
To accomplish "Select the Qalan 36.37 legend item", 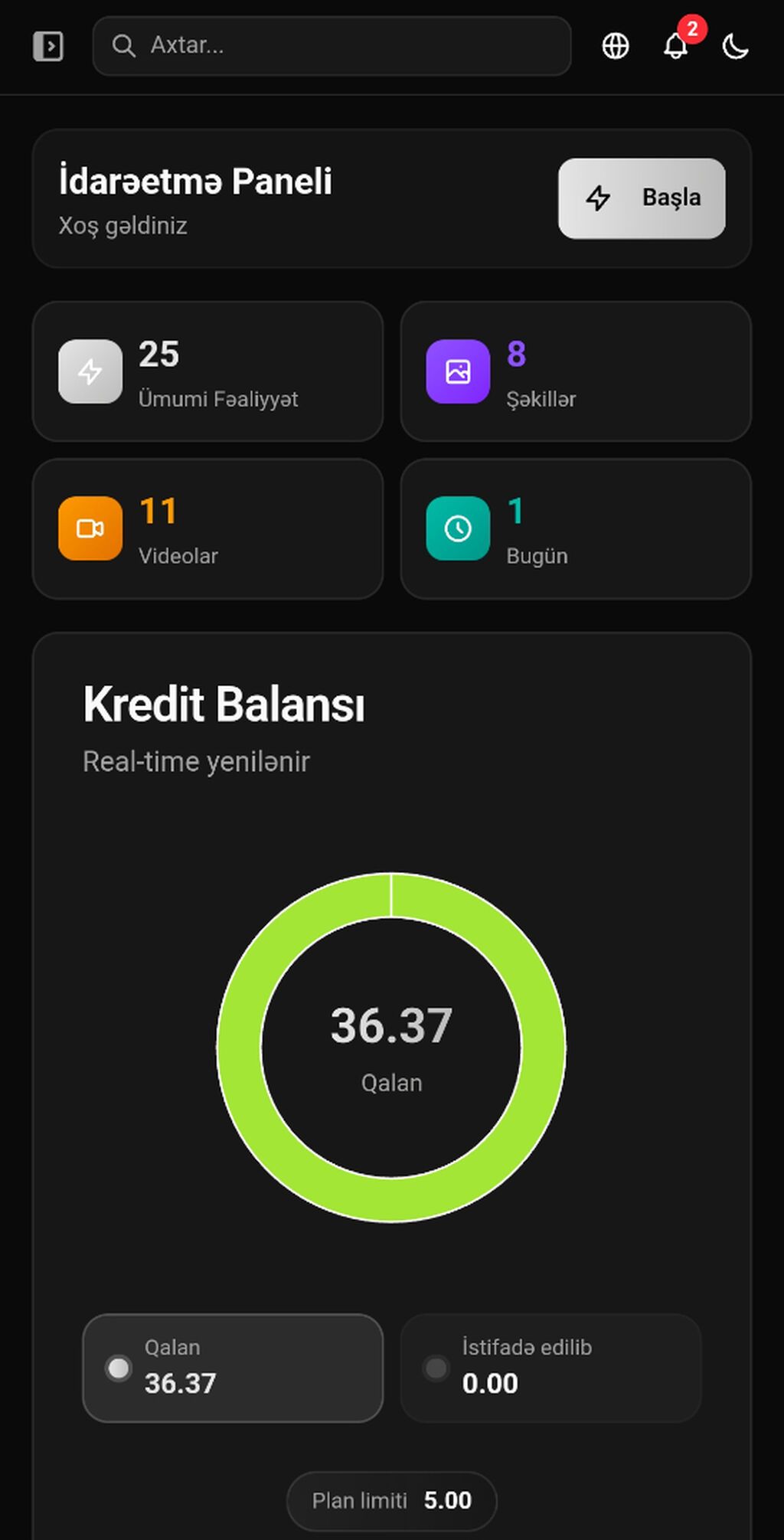I will [x=233, y=1368].
